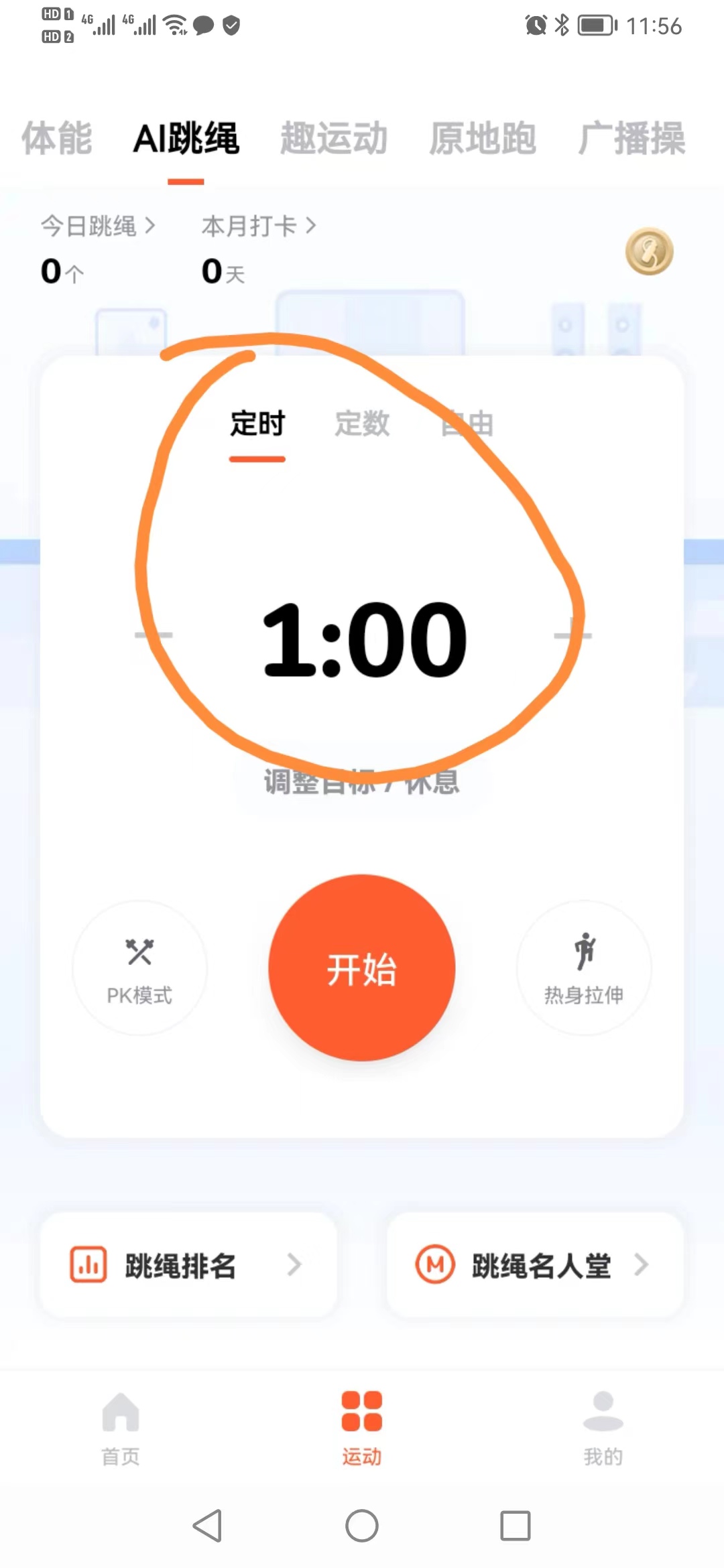Decrease the timer with the minus button

point(154,635)
